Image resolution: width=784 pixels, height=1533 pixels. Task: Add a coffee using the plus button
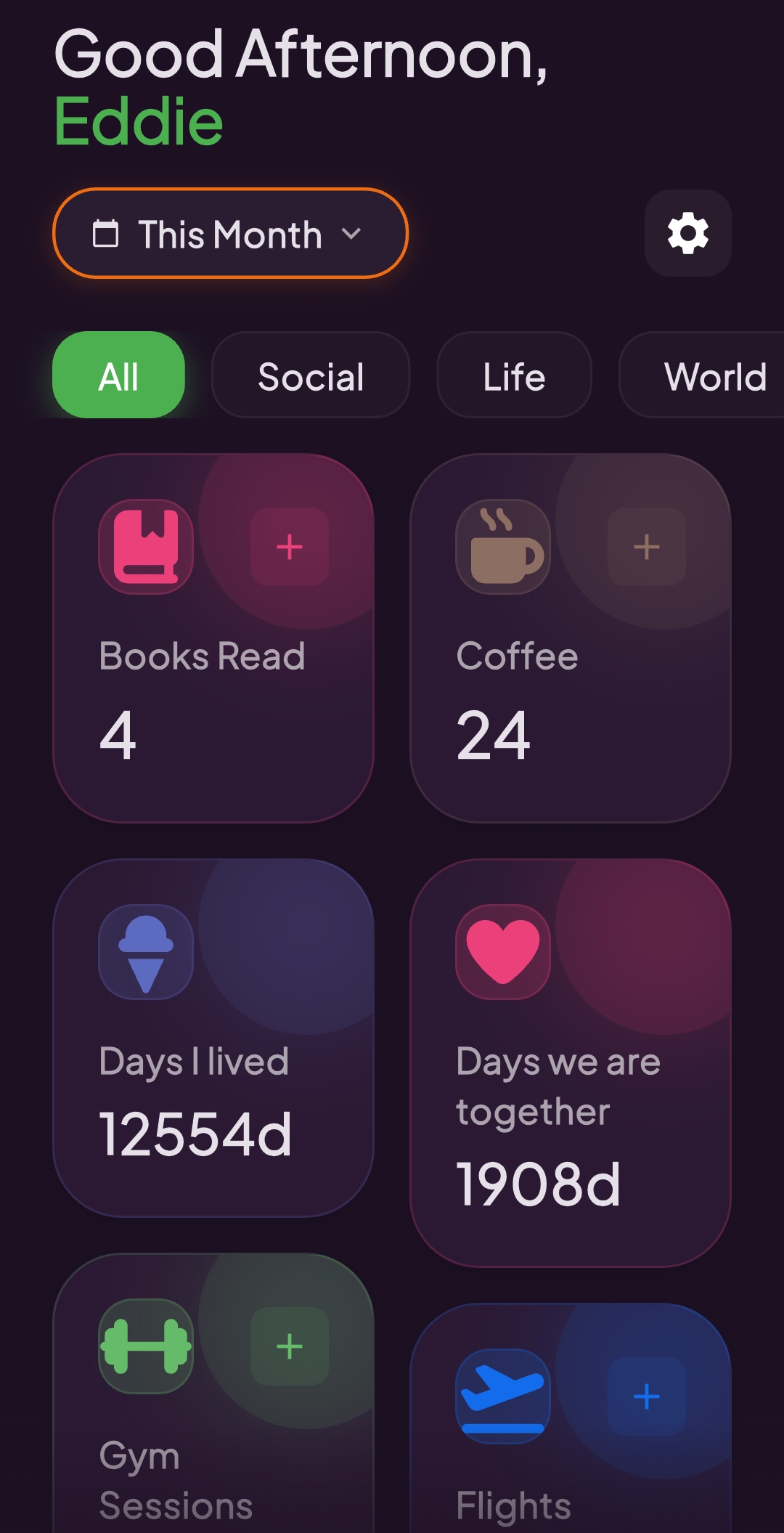645,547
